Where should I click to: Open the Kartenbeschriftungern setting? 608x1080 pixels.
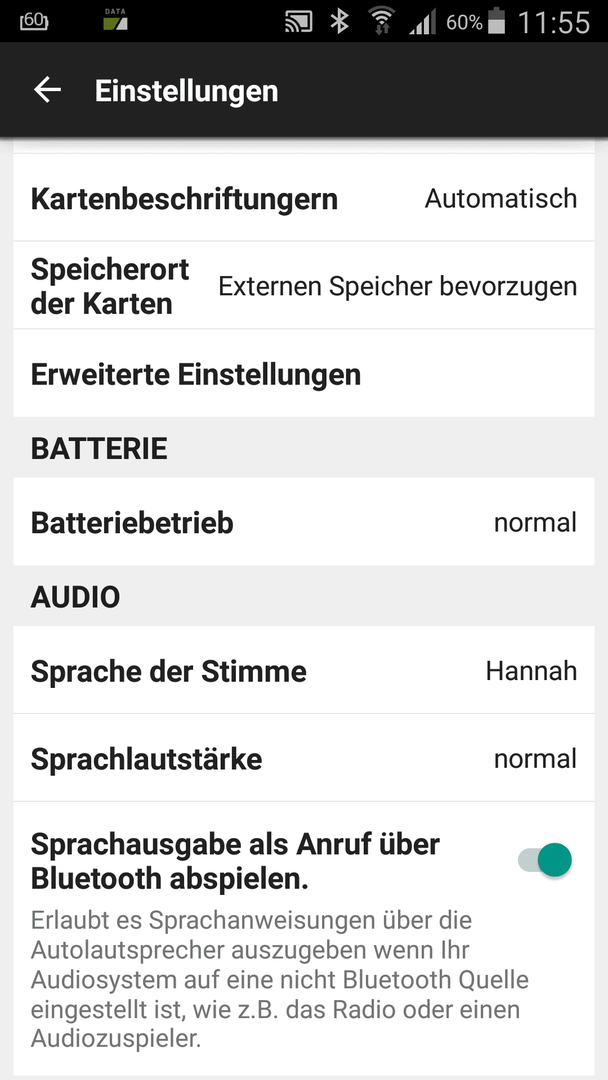click(304, 198)
